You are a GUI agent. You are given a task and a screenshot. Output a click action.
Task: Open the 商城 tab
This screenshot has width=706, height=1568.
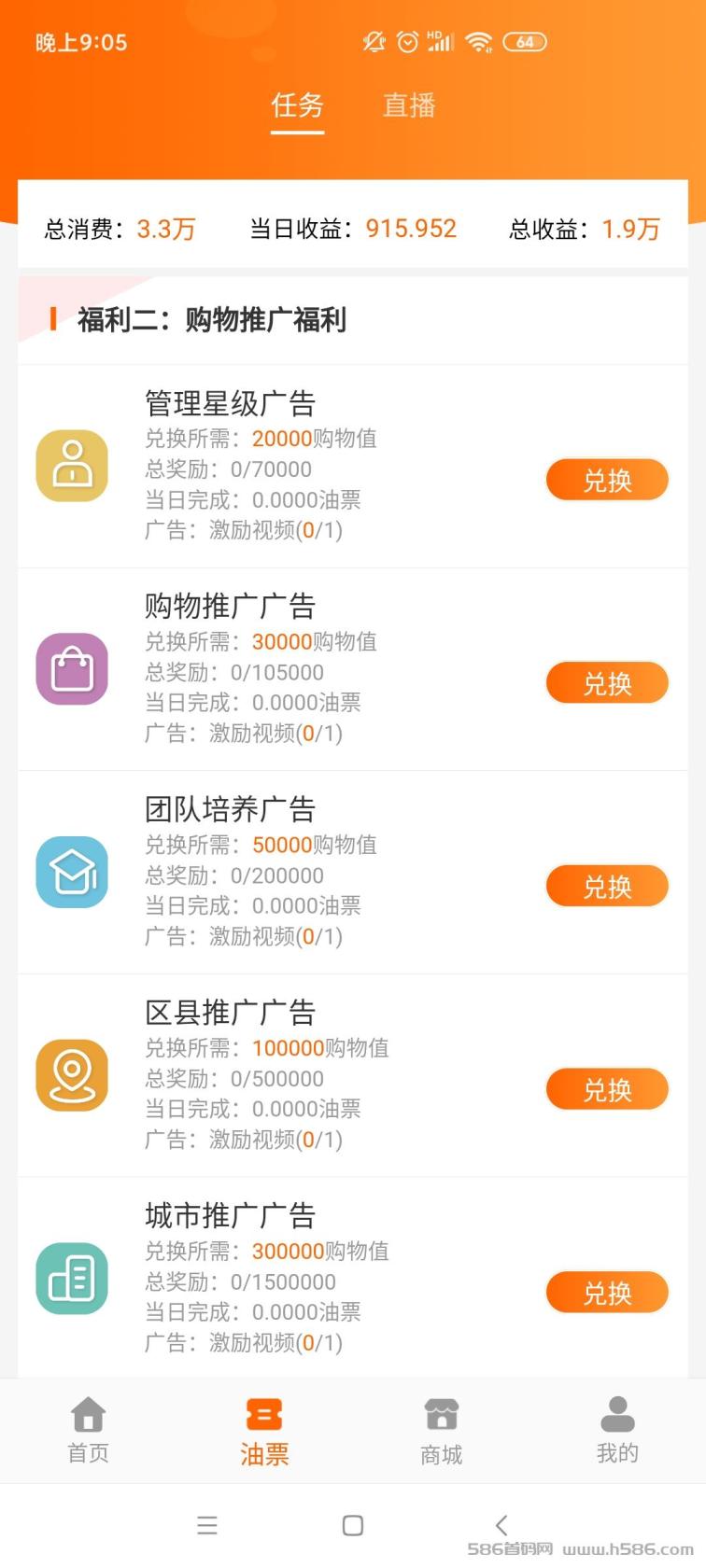click(x=441, y=1431)
